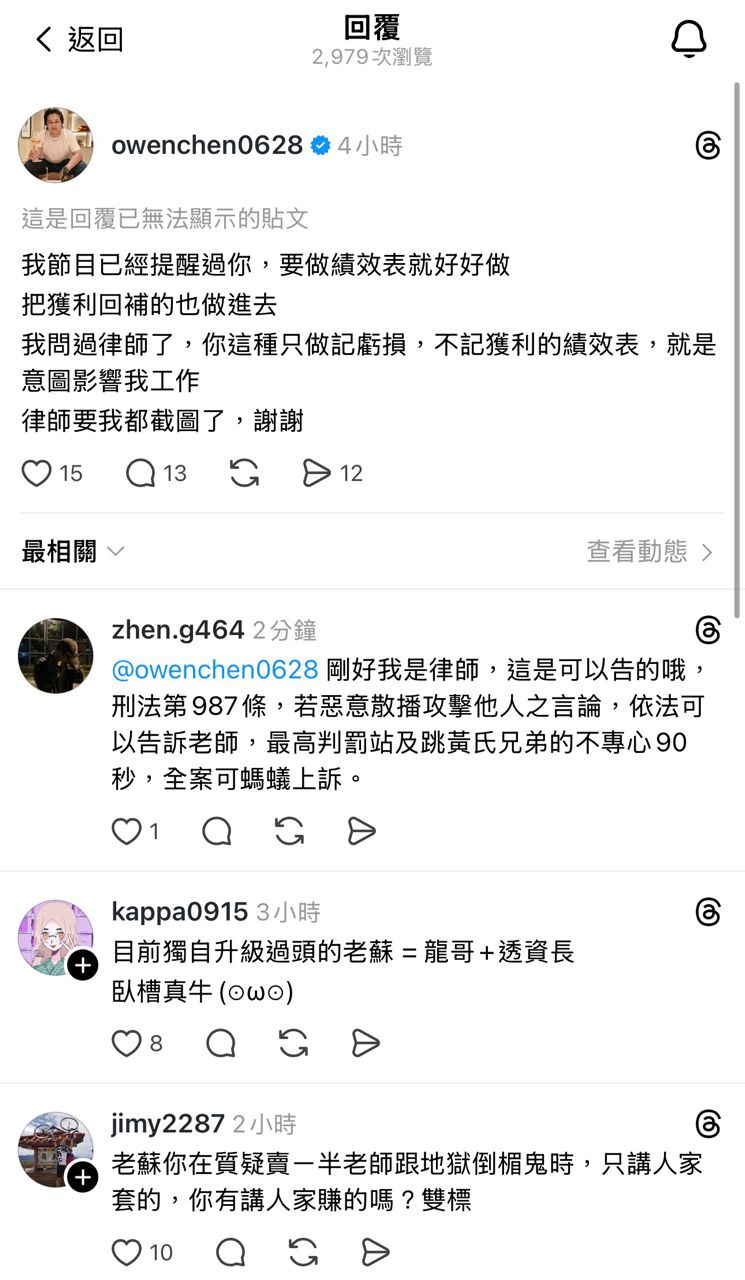Open comments on owenchen0628's post
The height and width of the screenshot is (1280, 745).
[x=140, y=473]
